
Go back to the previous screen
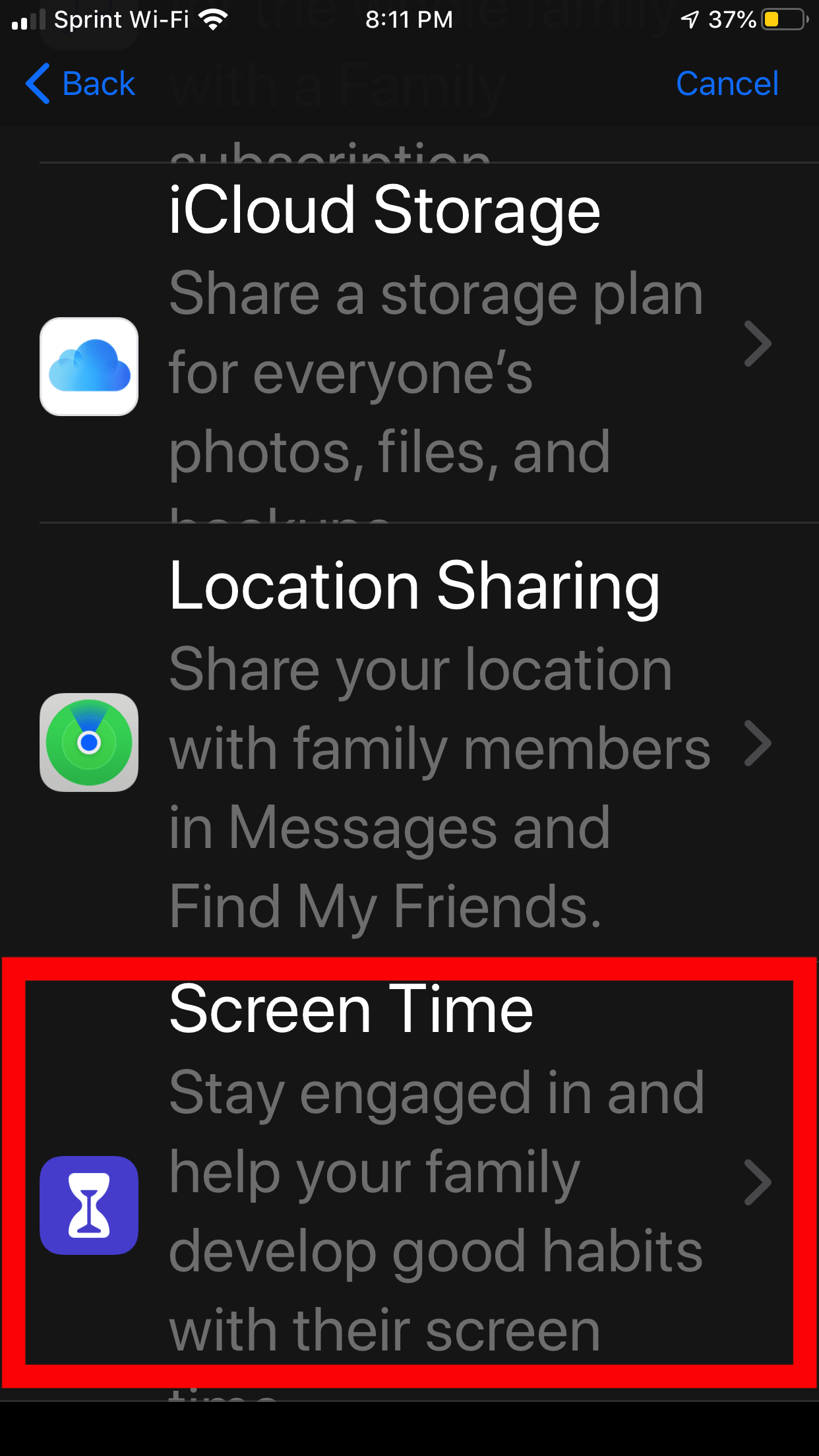click(80, 84)
